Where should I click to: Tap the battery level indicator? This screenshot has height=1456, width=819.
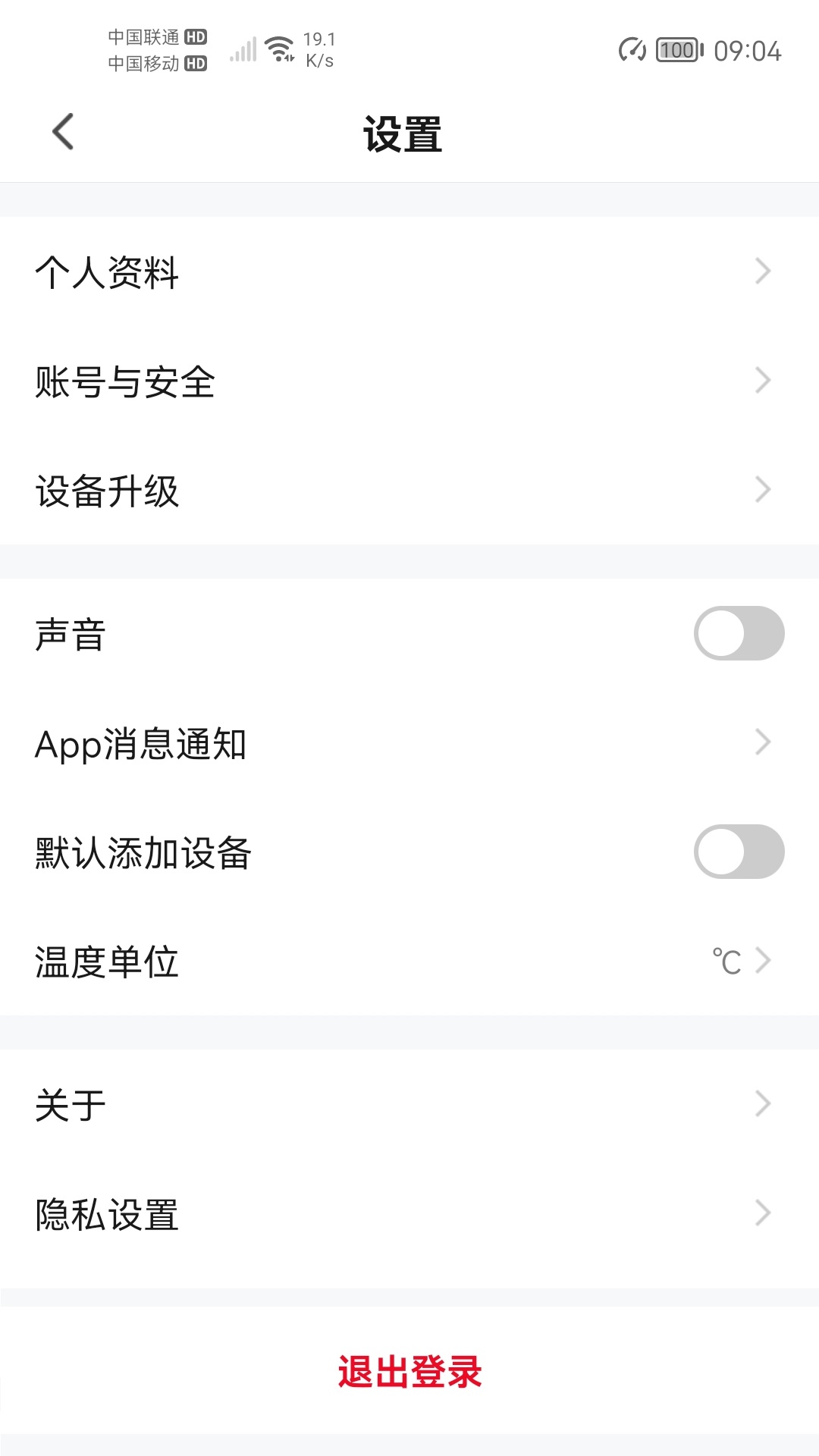tap(677, 50)
